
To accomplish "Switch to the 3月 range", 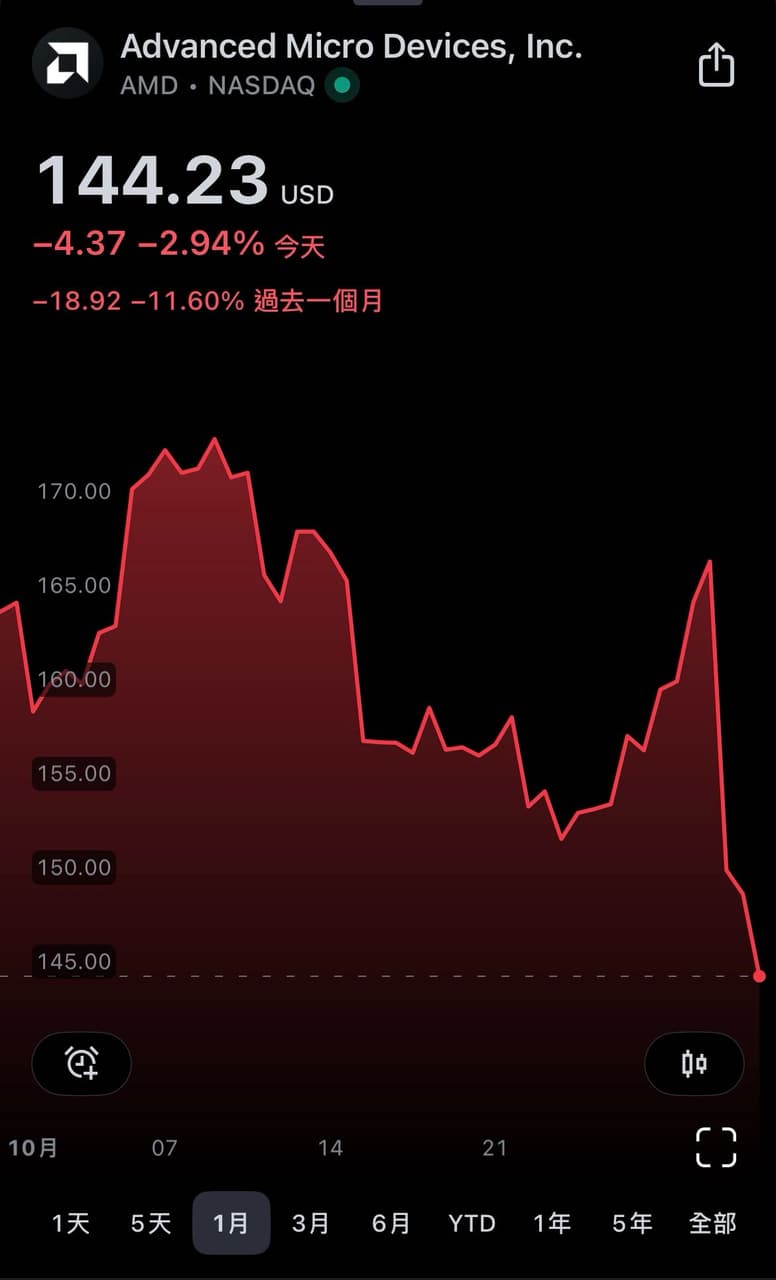I will coord(311,1223).
